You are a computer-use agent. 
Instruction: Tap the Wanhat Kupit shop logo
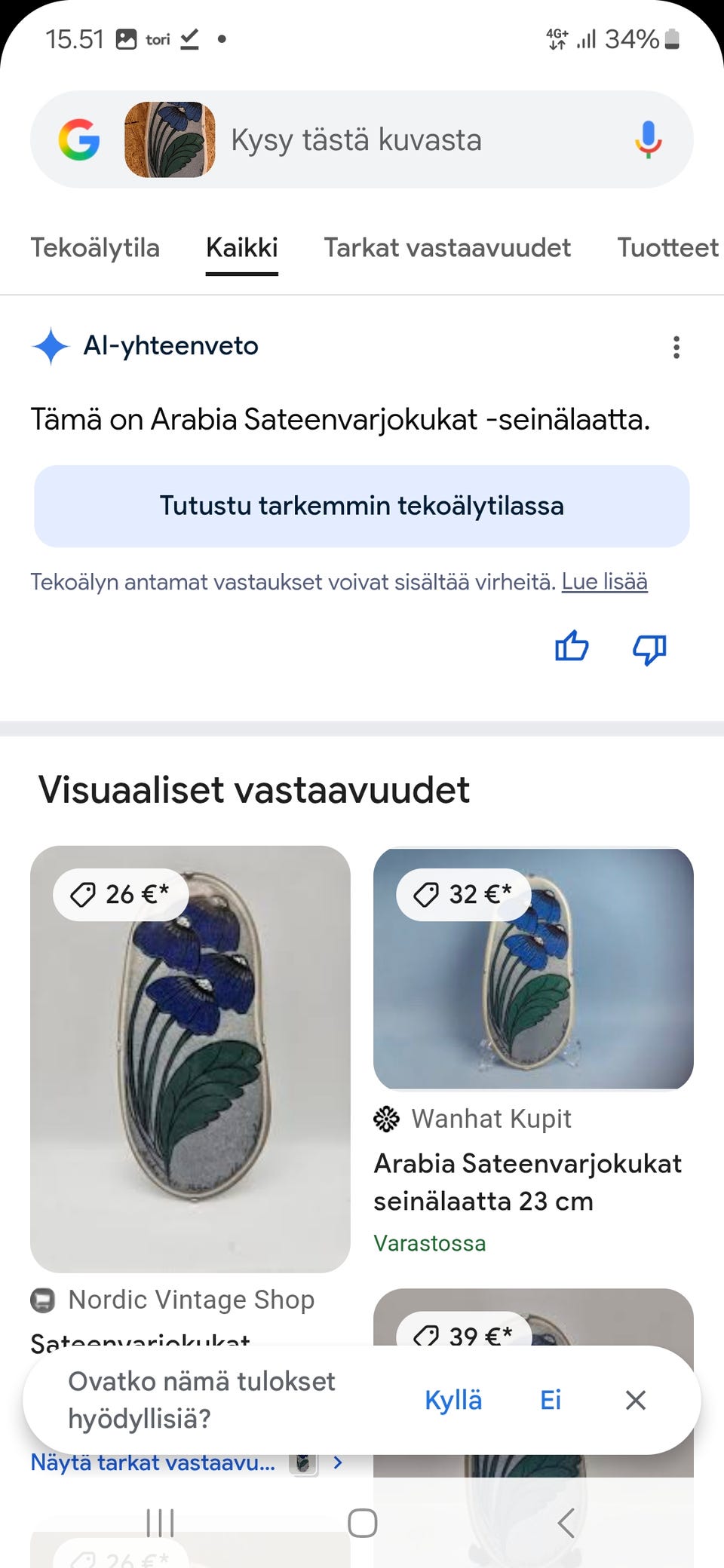coord(385,1119)
